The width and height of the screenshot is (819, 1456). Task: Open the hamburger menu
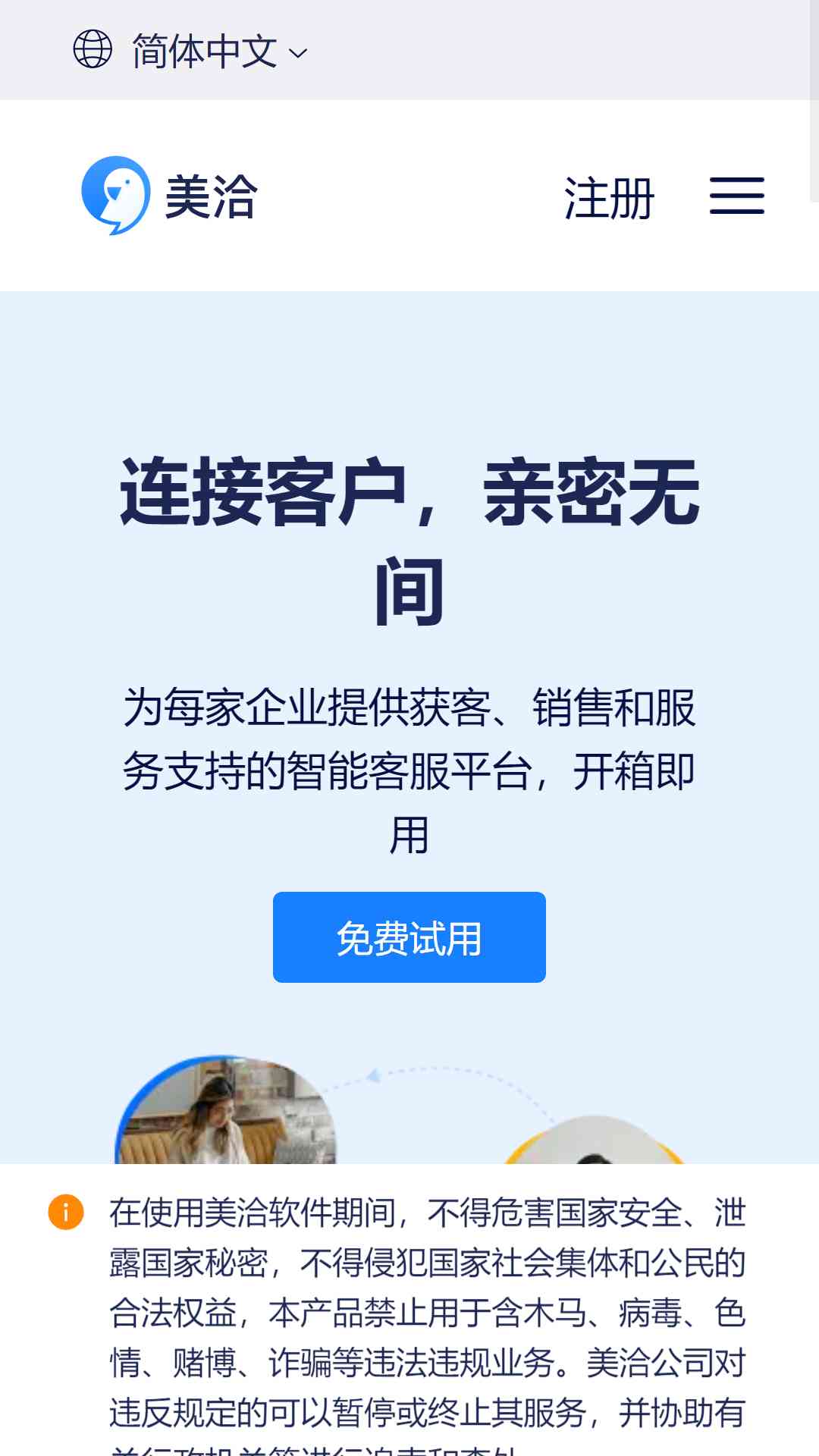click(x=736, y=196)
